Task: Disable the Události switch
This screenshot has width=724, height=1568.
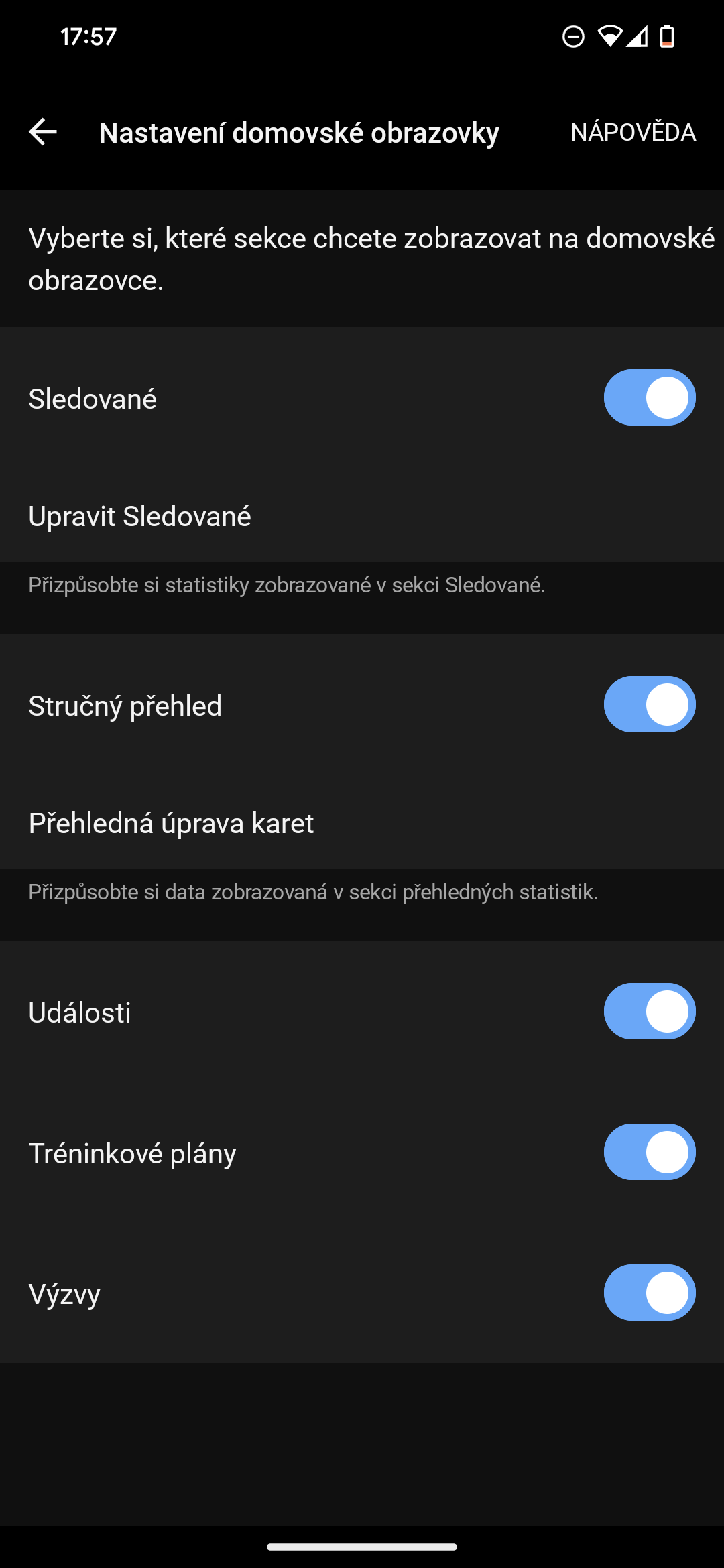Action: coord(650,1011)
